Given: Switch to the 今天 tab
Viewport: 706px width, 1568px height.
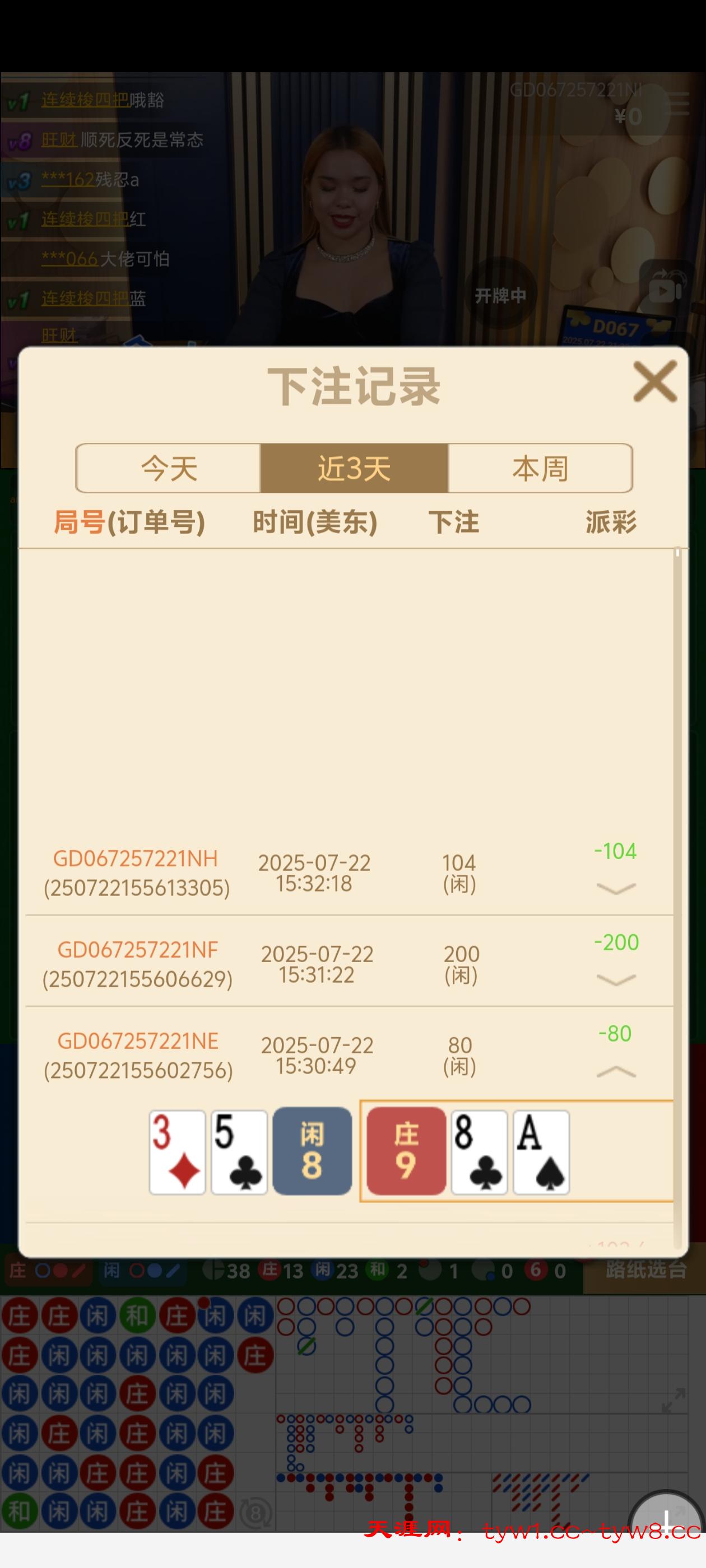Looking at the screenshot, I should [x=169, y=468].
